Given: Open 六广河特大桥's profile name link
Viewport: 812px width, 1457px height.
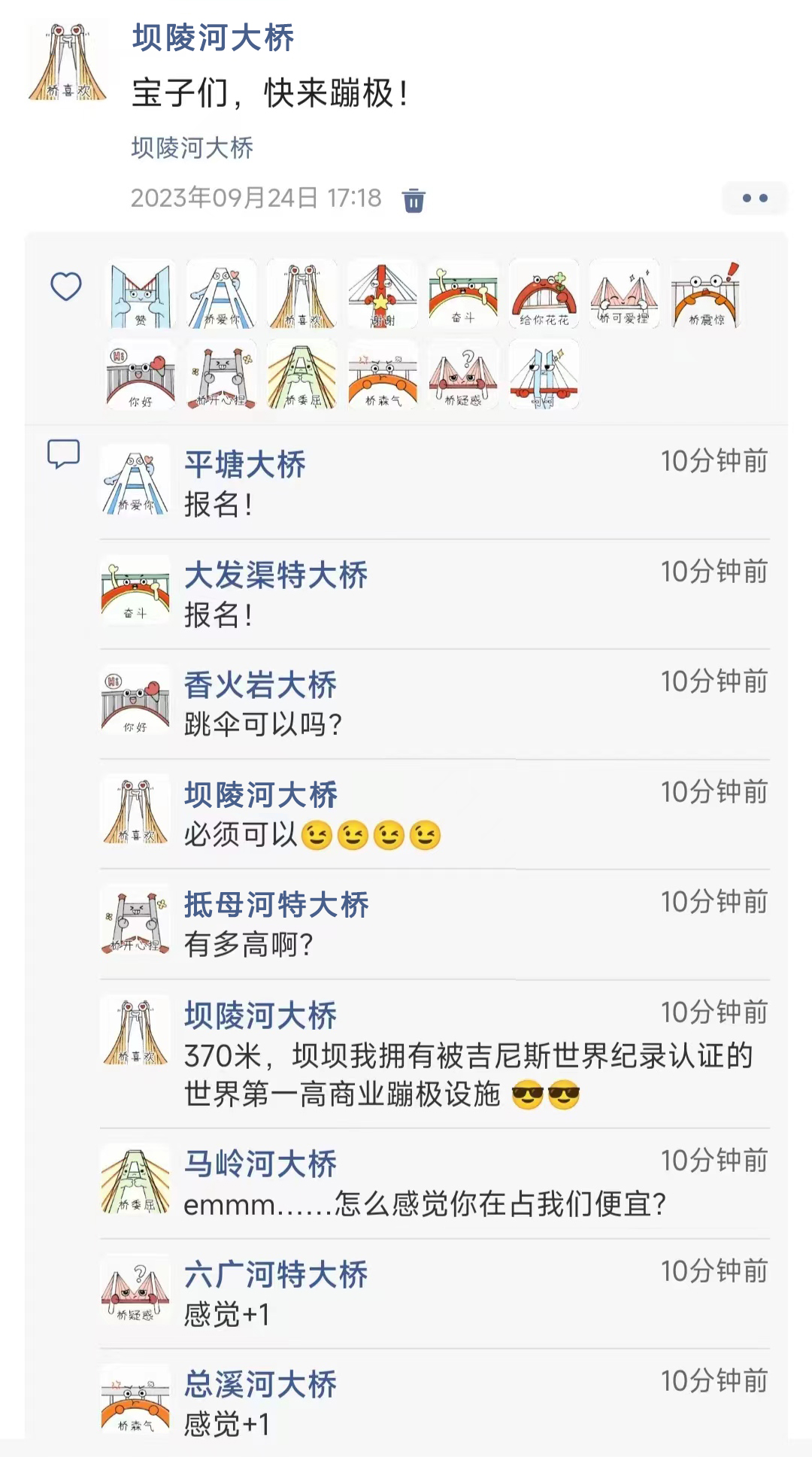Looking at the screenshot, I should pyautogui.click(x=275, y=1274).
